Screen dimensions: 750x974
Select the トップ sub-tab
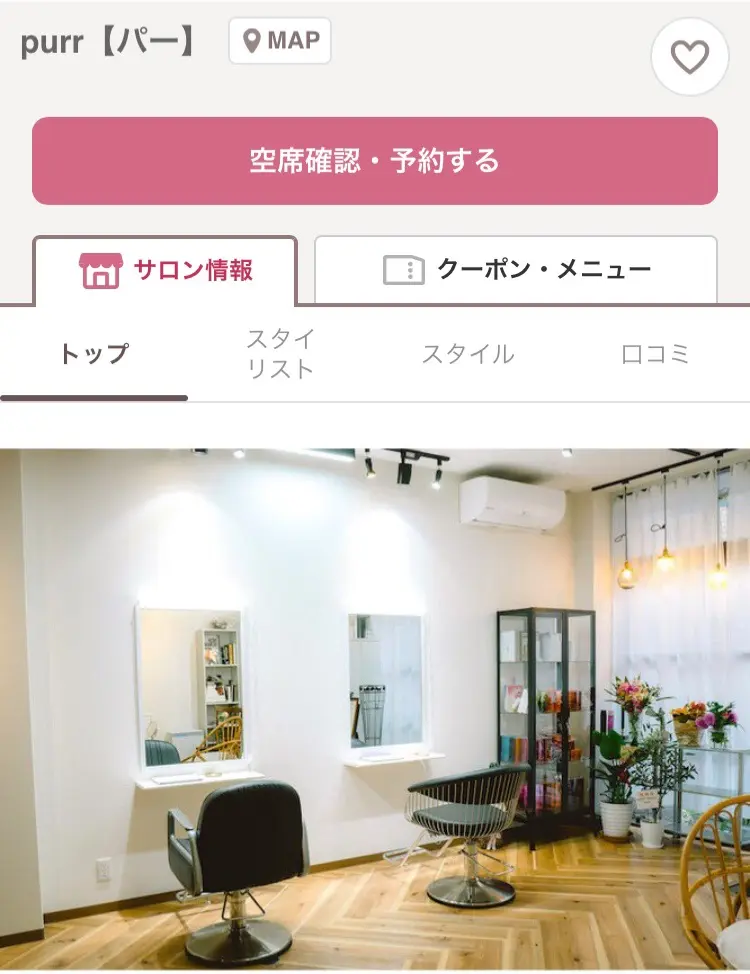[x=94, y=354]
